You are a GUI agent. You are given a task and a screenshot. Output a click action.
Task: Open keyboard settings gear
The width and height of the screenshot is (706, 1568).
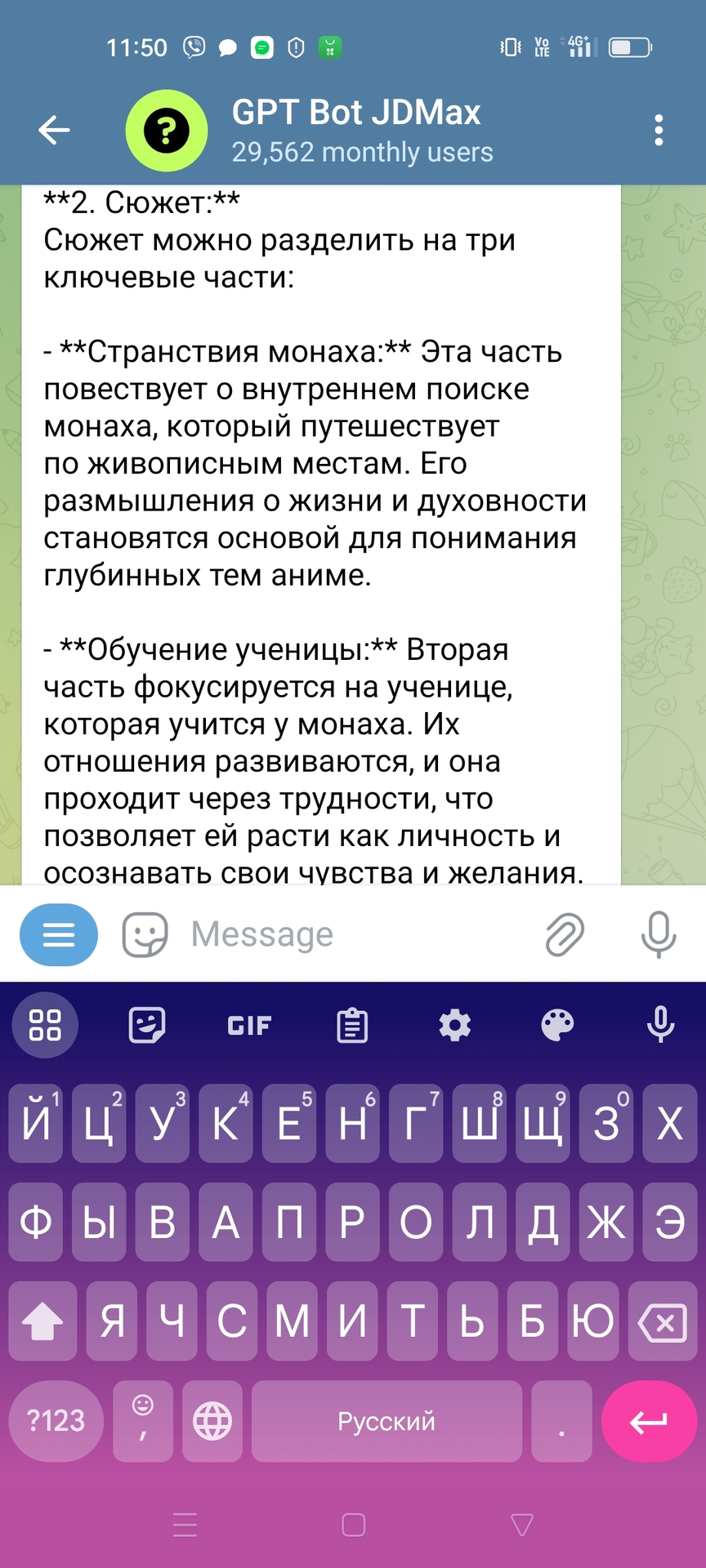coord(454,1025)
